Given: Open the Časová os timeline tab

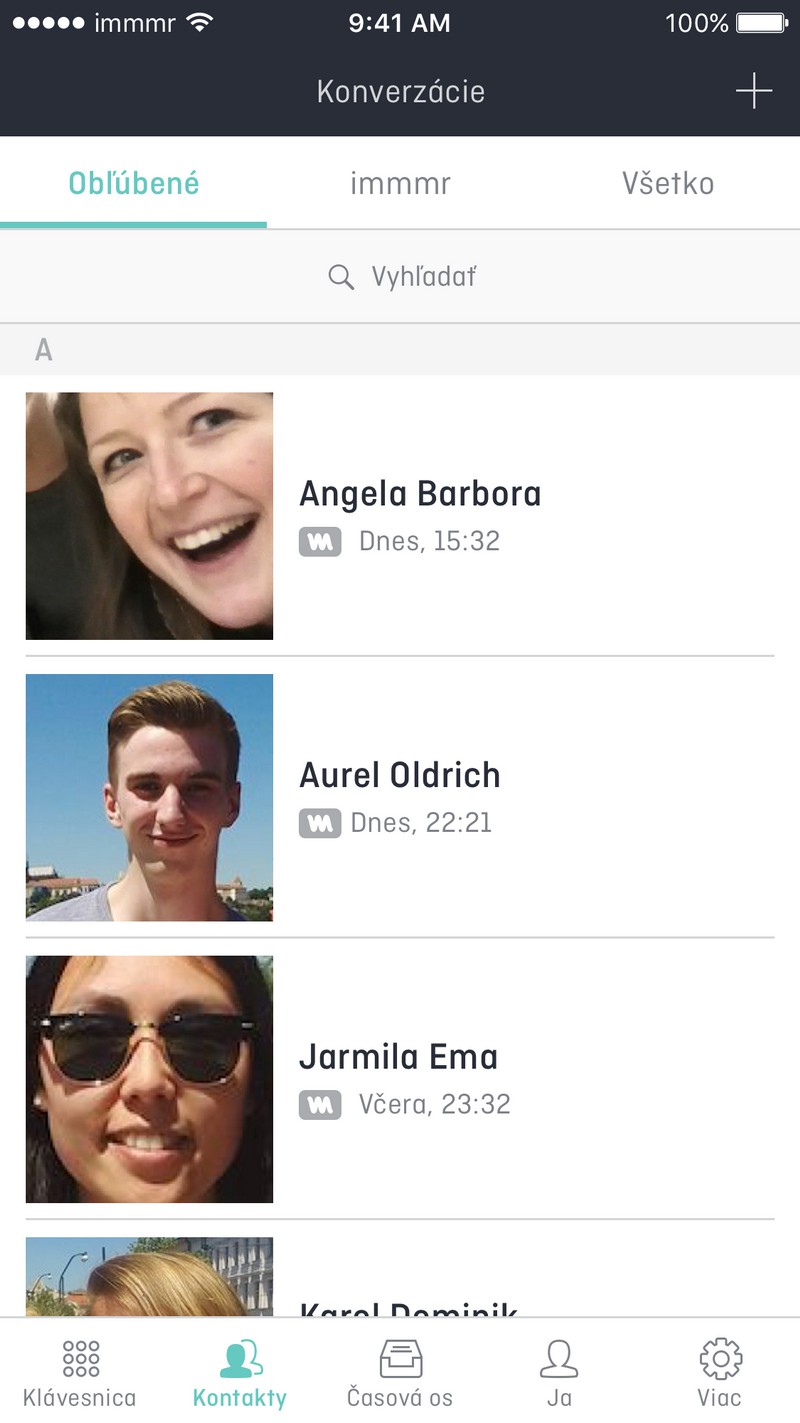Looking at the screenshot, I should coord(400,1373).
